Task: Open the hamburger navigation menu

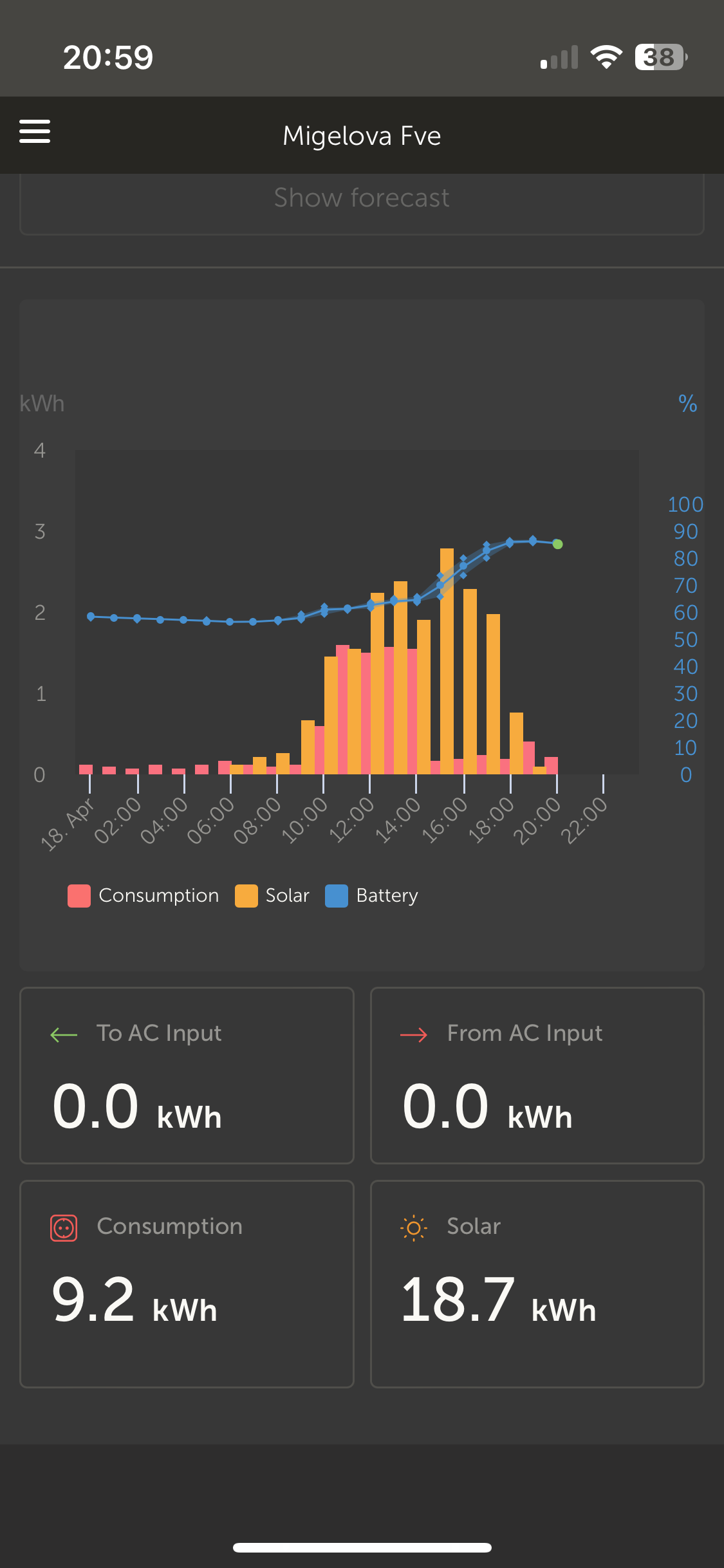Action: click(x=35, y=131)
